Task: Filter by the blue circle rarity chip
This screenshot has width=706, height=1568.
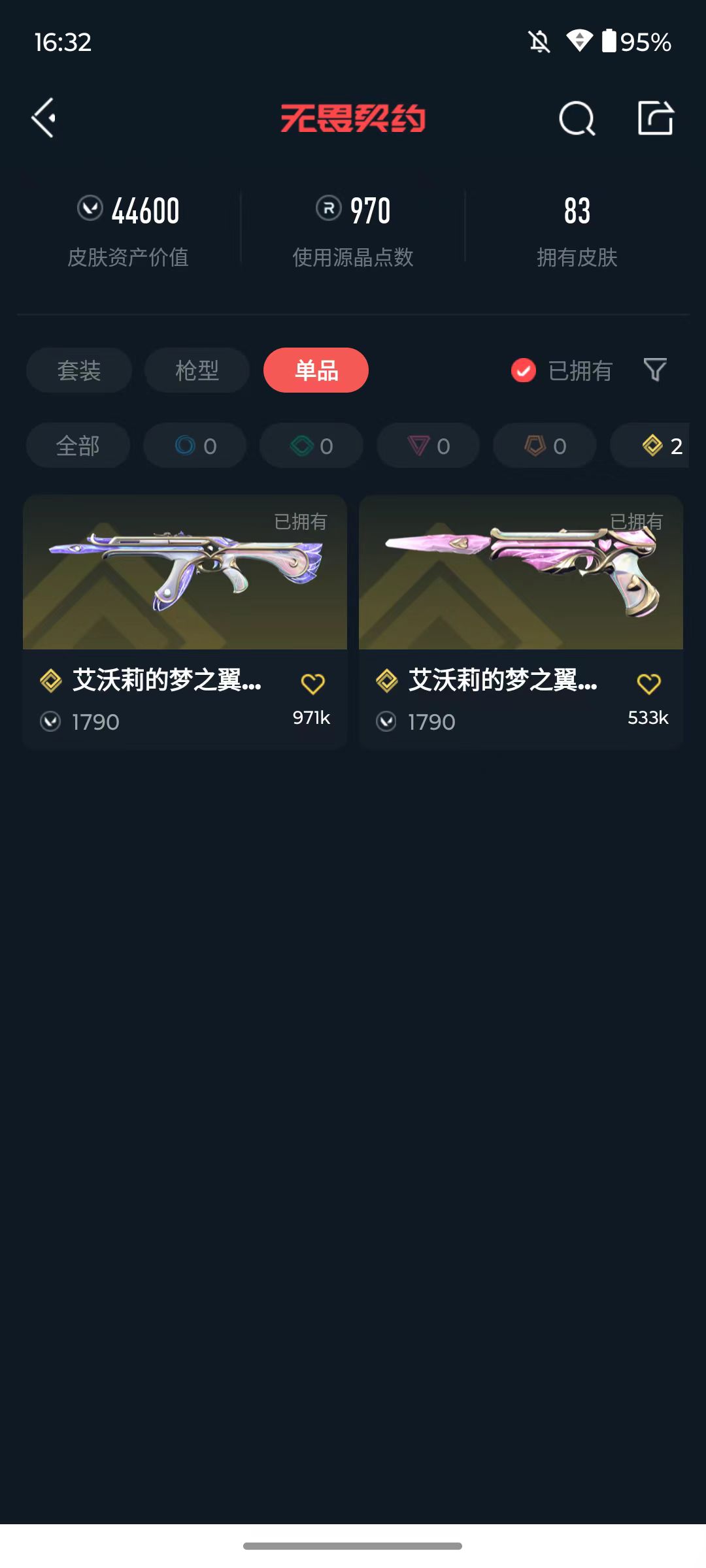Action: coord(195,446)
